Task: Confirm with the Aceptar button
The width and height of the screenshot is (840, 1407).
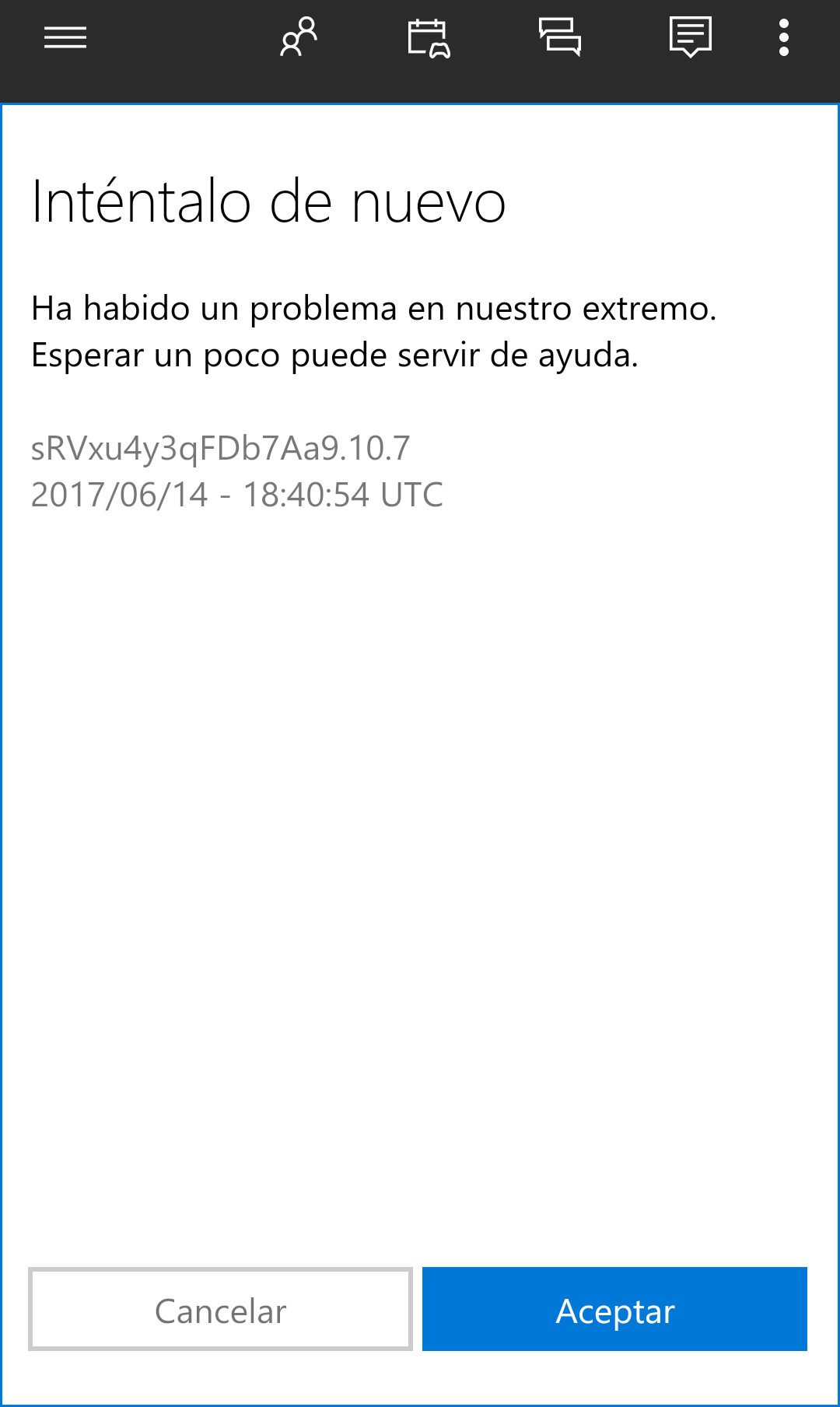Action: click(614, 1310)
